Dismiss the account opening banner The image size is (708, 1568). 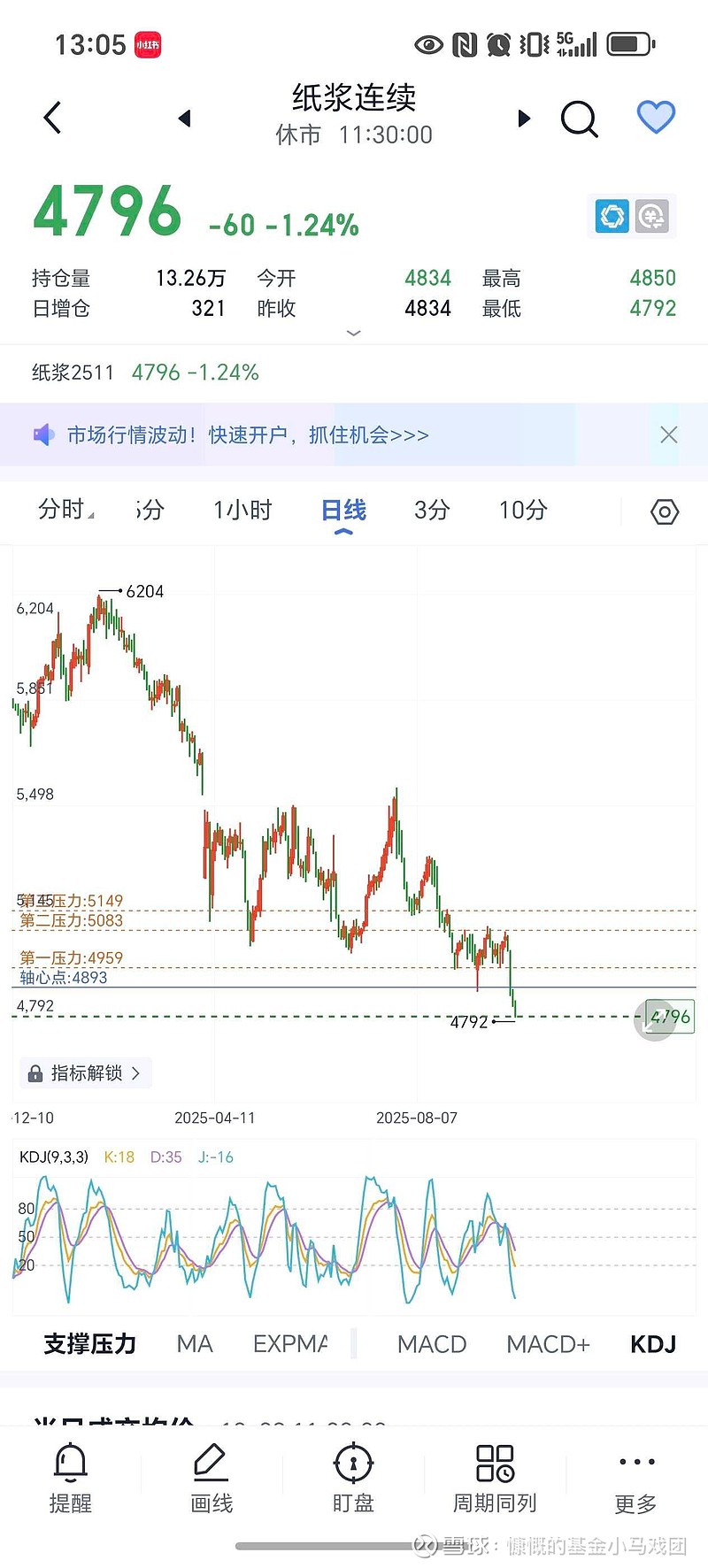coord(669,434)
